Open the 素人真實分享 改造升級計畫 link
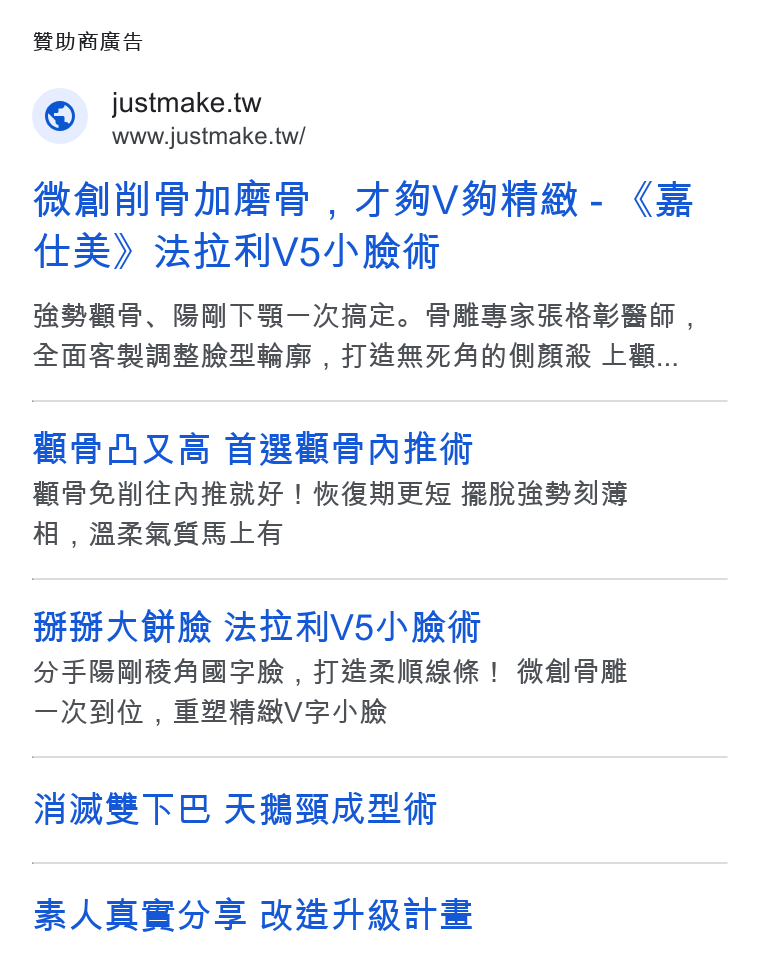 pos(253,914)
